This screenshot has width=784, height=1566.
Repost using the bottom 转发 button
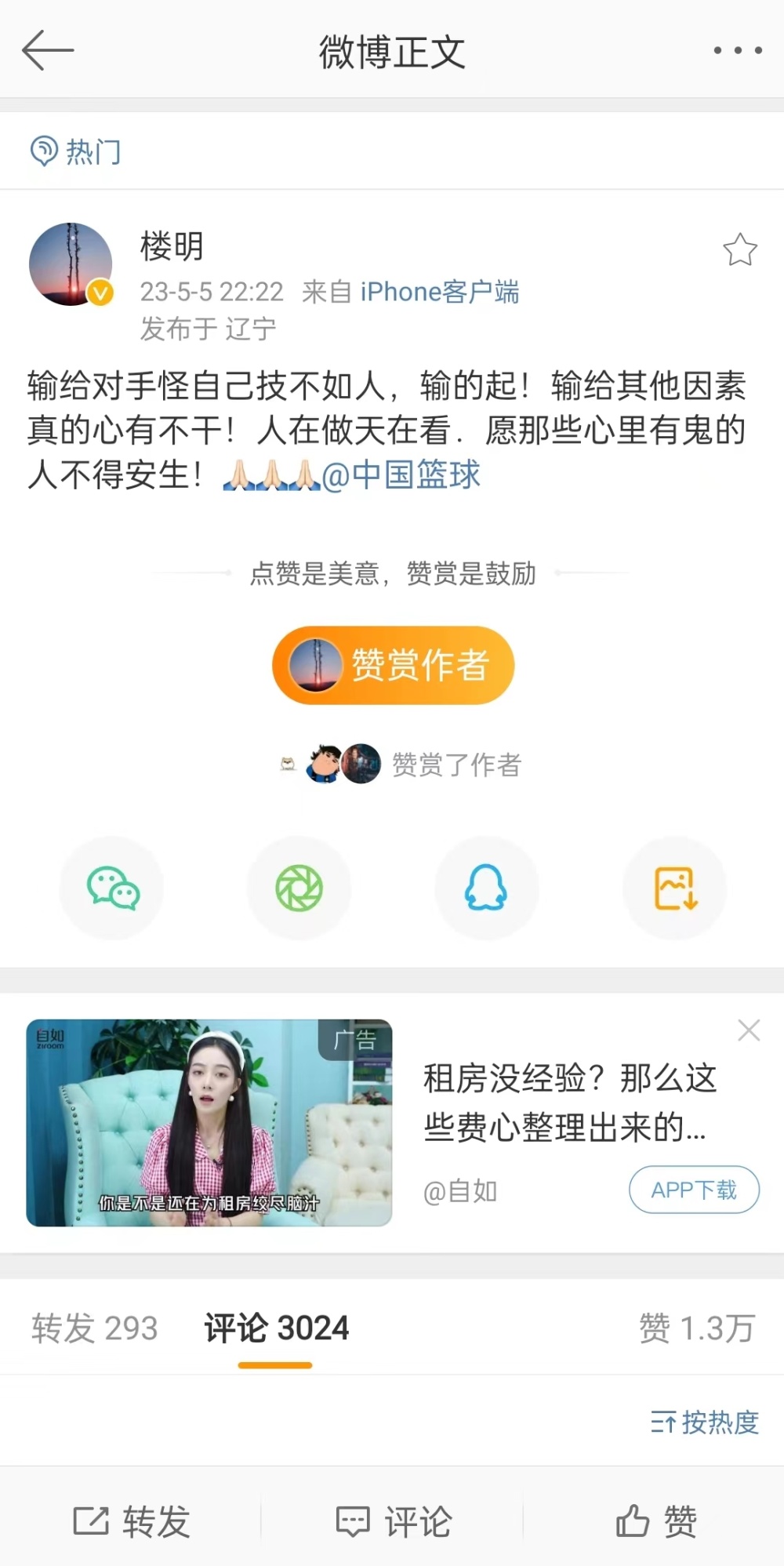pos(131,1521)
